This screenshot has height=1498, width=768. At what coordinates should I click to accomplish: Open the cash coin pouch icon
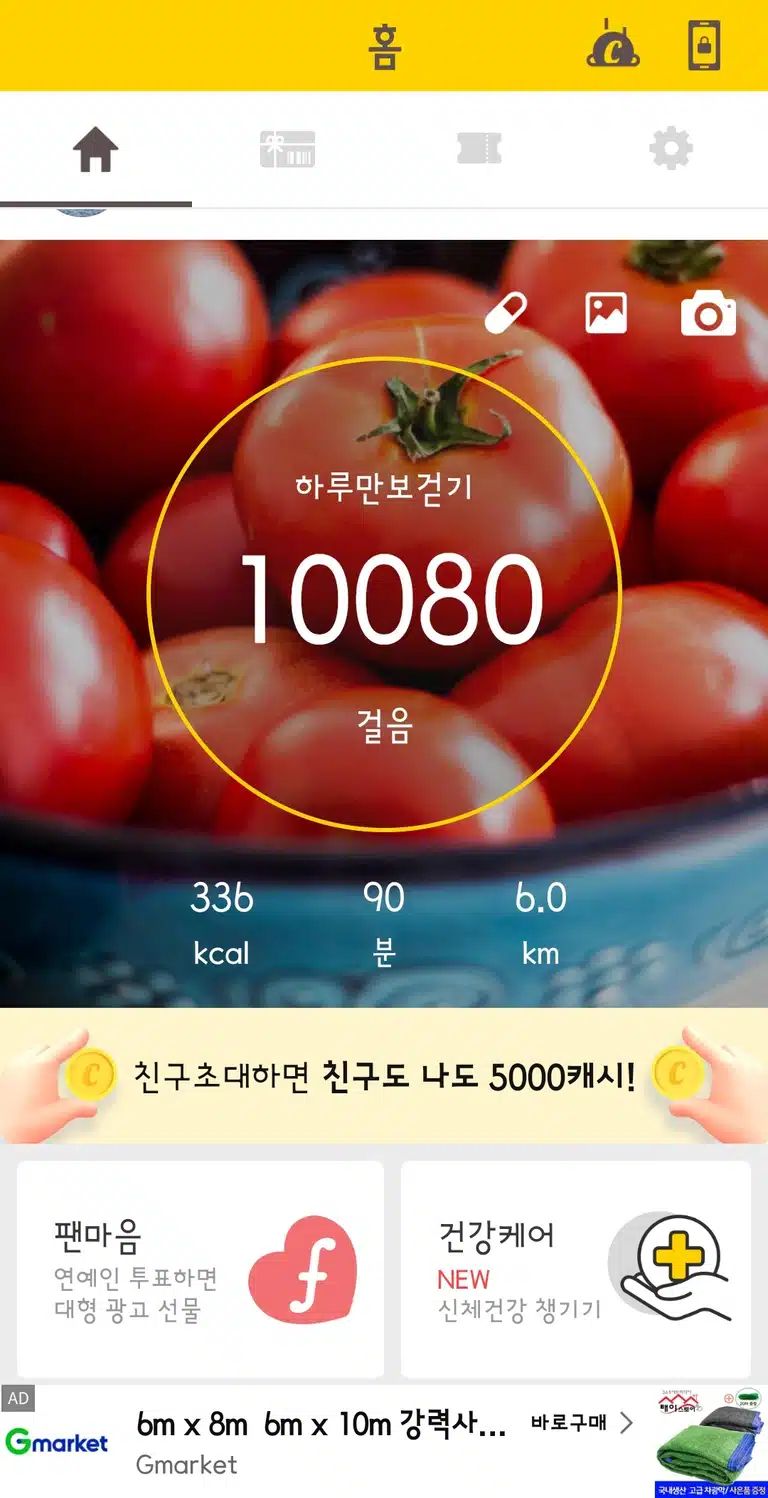612,45
